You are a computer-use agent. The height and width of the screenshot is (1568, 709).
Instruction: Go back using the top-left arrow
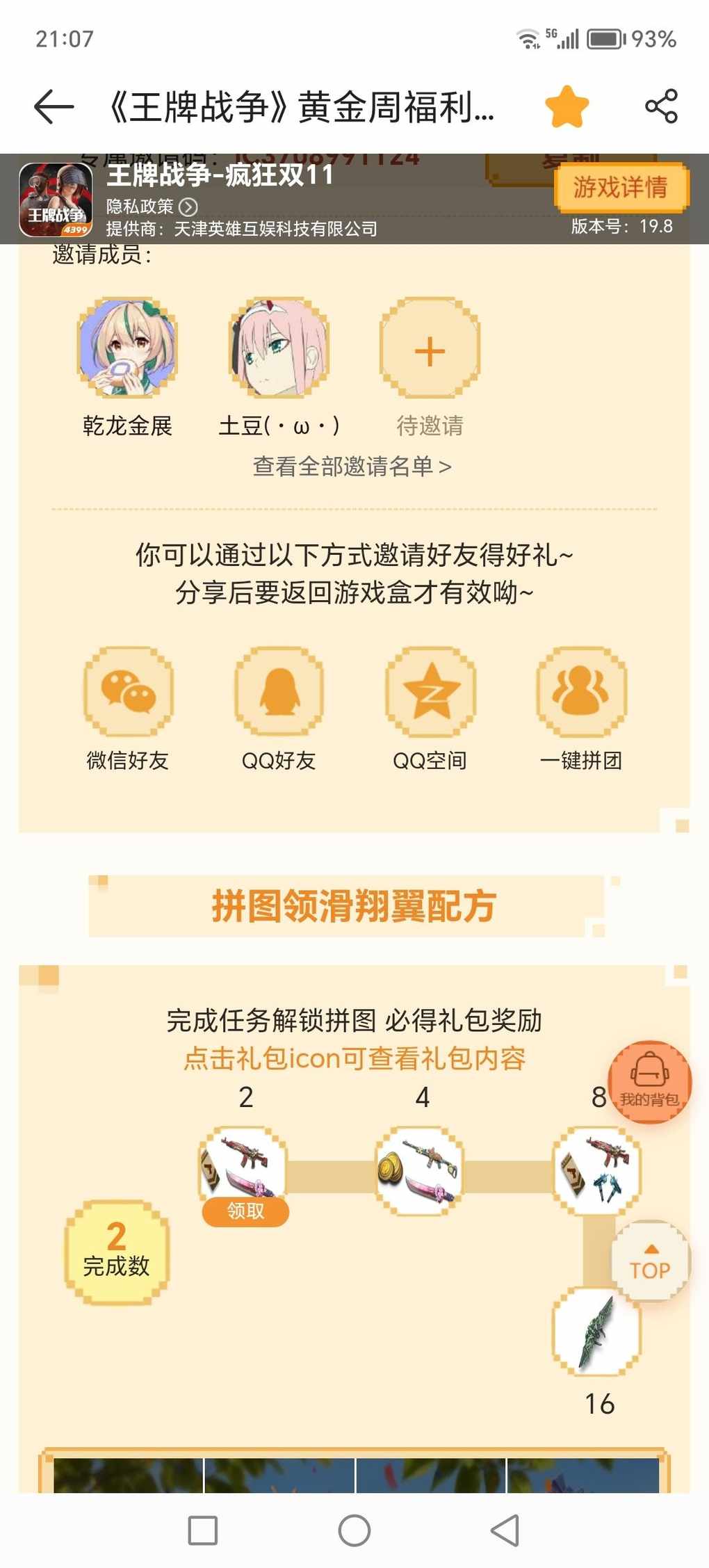pos(54,106)
